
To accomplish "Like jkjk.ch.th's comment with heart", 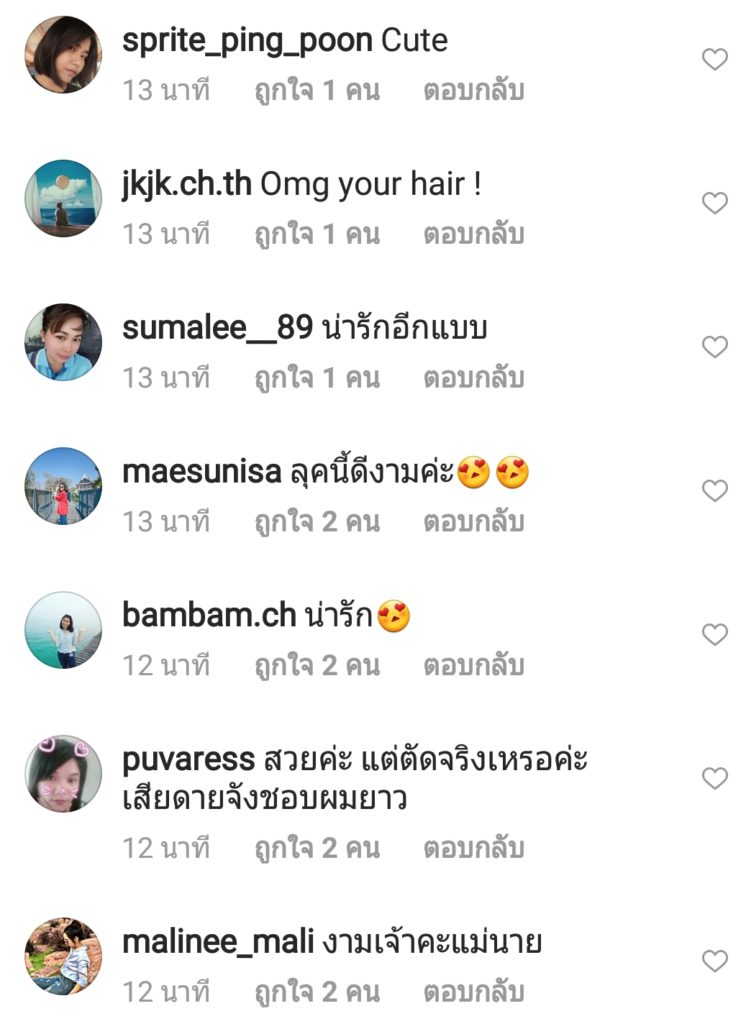I will tap(714, 204).
